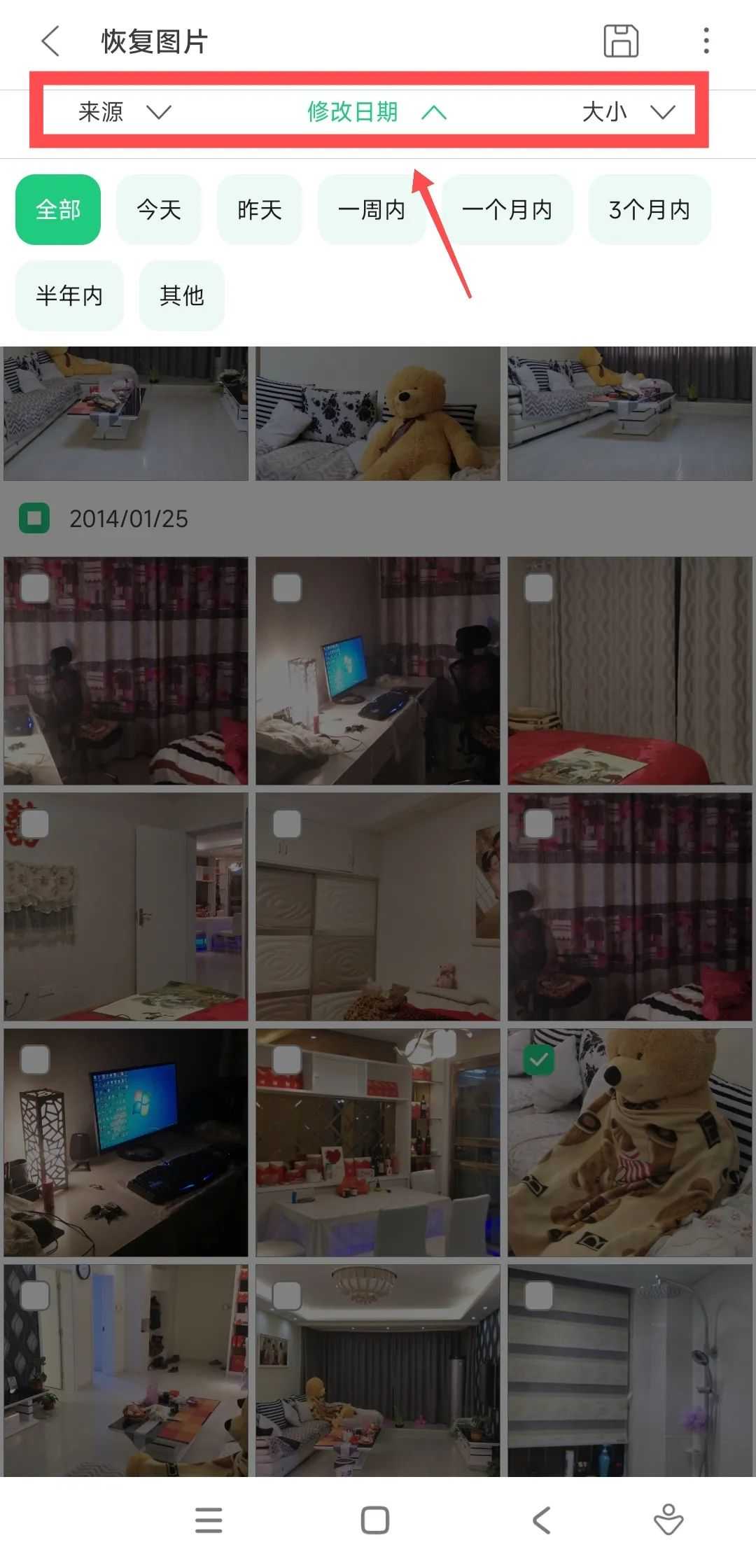Filter by 今天

coord(159,210)
